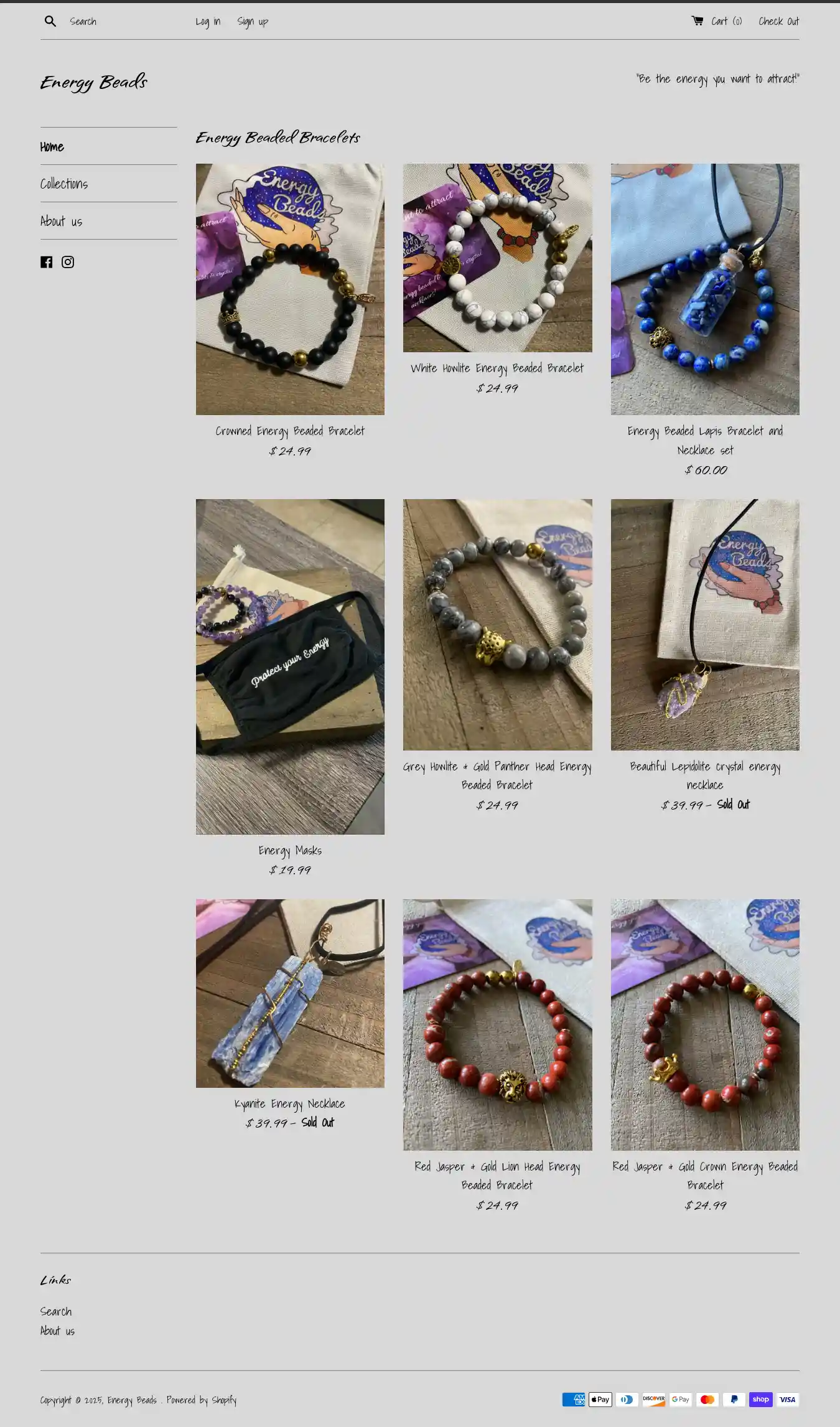This screenshot has width=840, height=1427.
Task: Visit the Facebook page icon
Action: (x=47, y=262)
